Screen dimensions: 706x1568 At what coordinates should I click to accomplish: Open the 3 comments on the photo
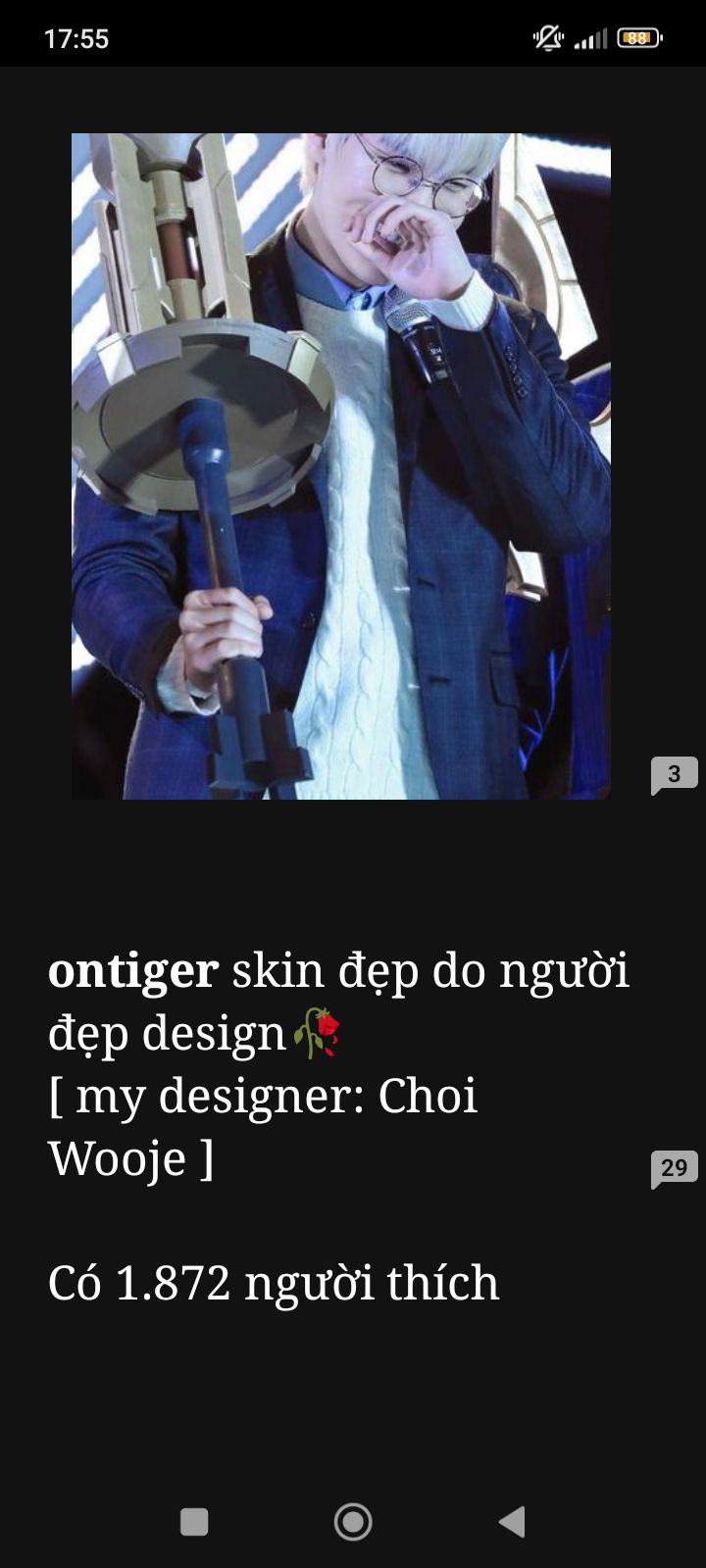click(674, 775)
